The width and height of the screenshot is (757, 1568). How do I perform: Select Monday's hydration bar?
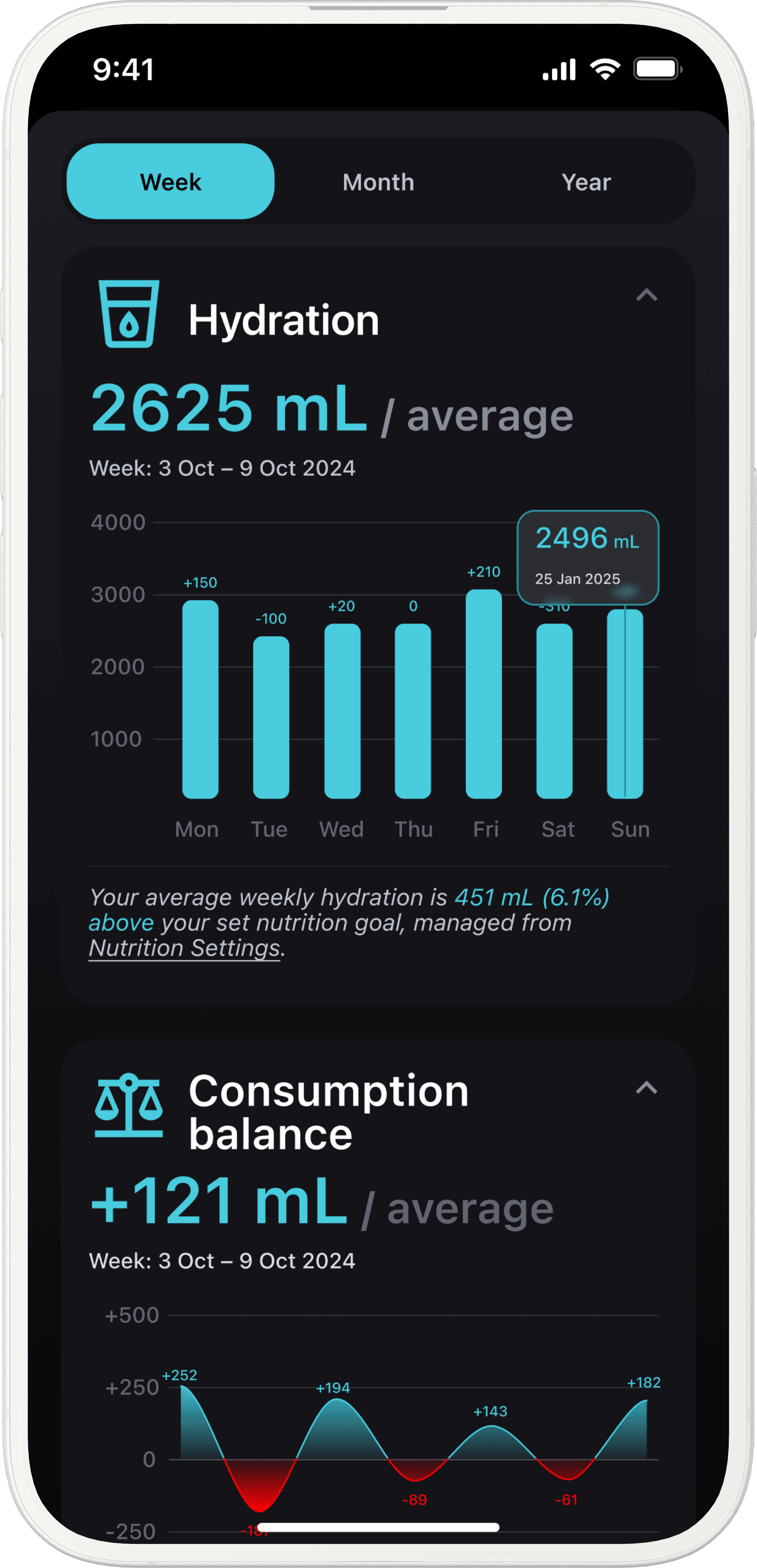(200, 699)
